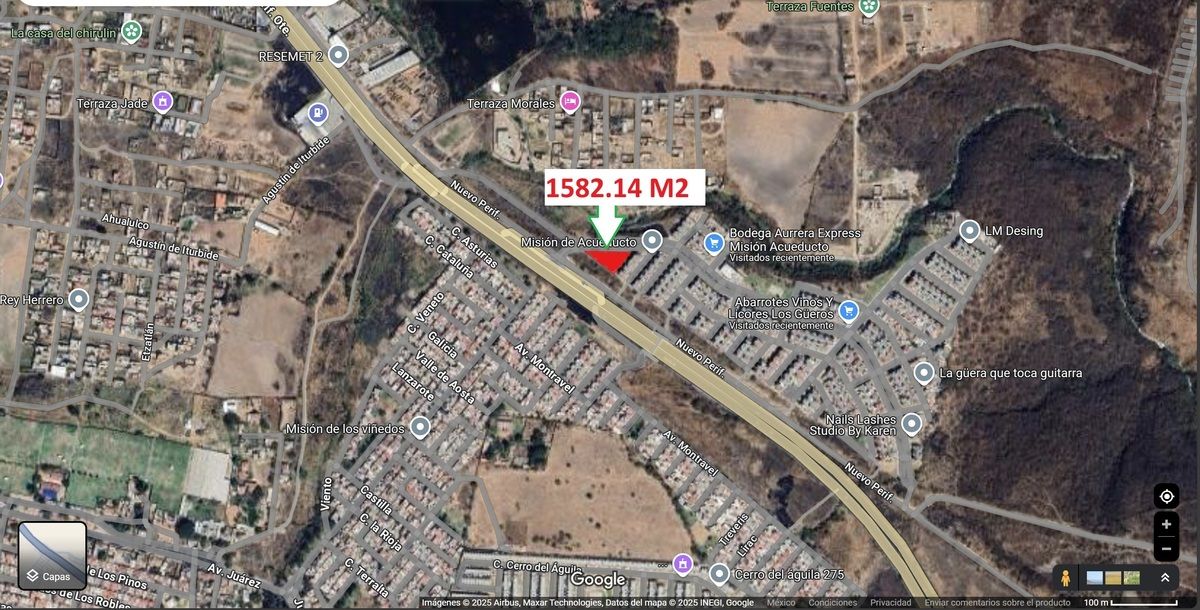Viewport: 1200px width, 610px height.
Task: Zoom in with the plus button
Action: (x=1166, y=524)
